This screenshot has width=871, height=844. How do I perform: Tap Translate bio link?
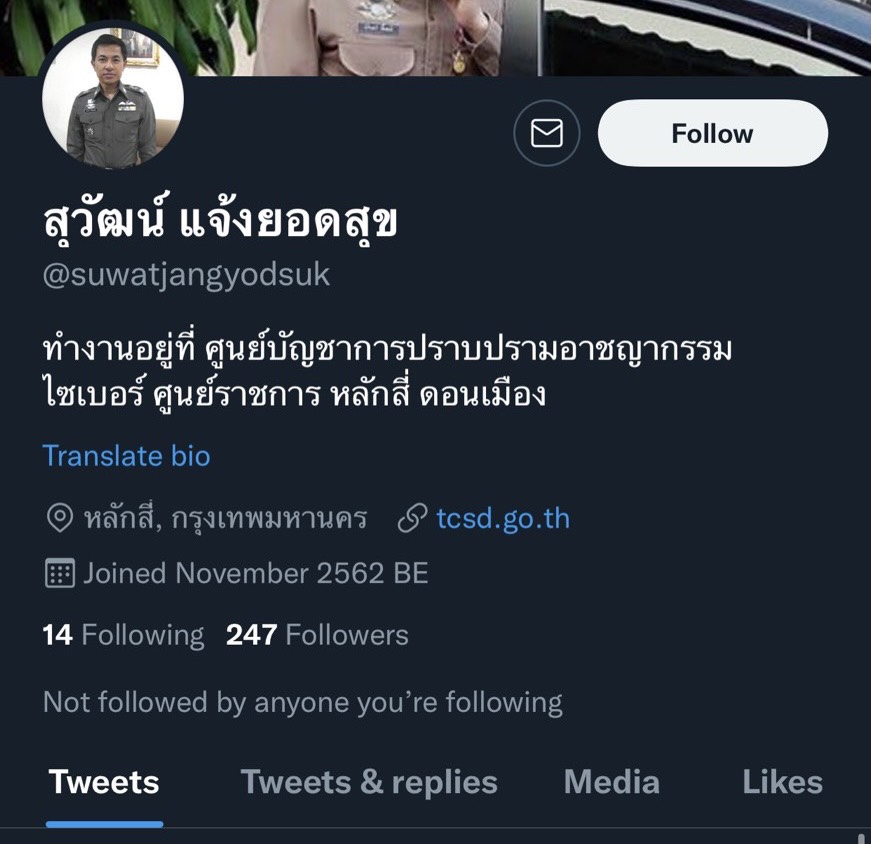click(126, 456)
